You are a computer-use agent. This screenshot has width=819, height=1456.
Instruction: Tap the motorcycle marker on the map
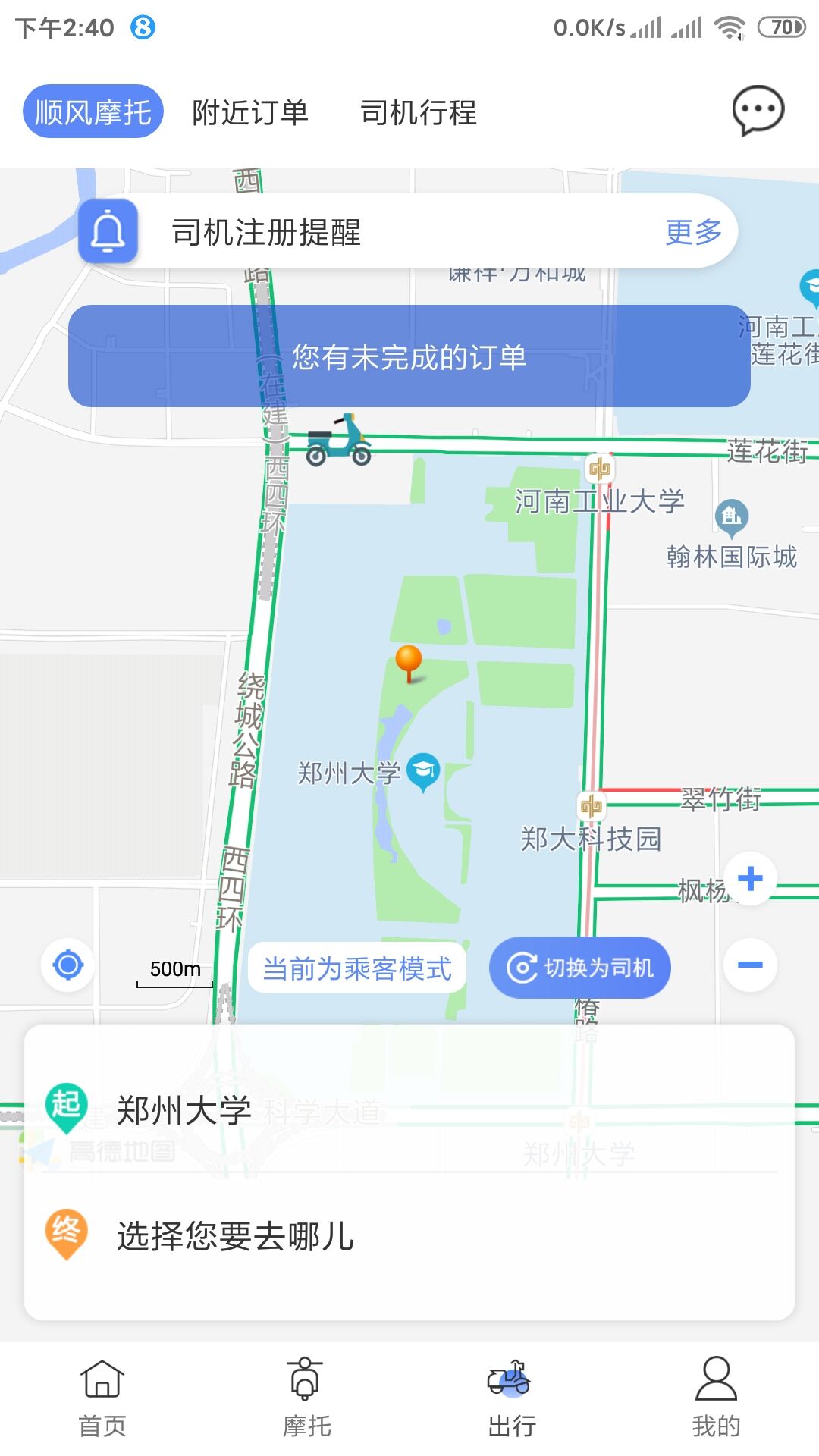tap(339, 440)
